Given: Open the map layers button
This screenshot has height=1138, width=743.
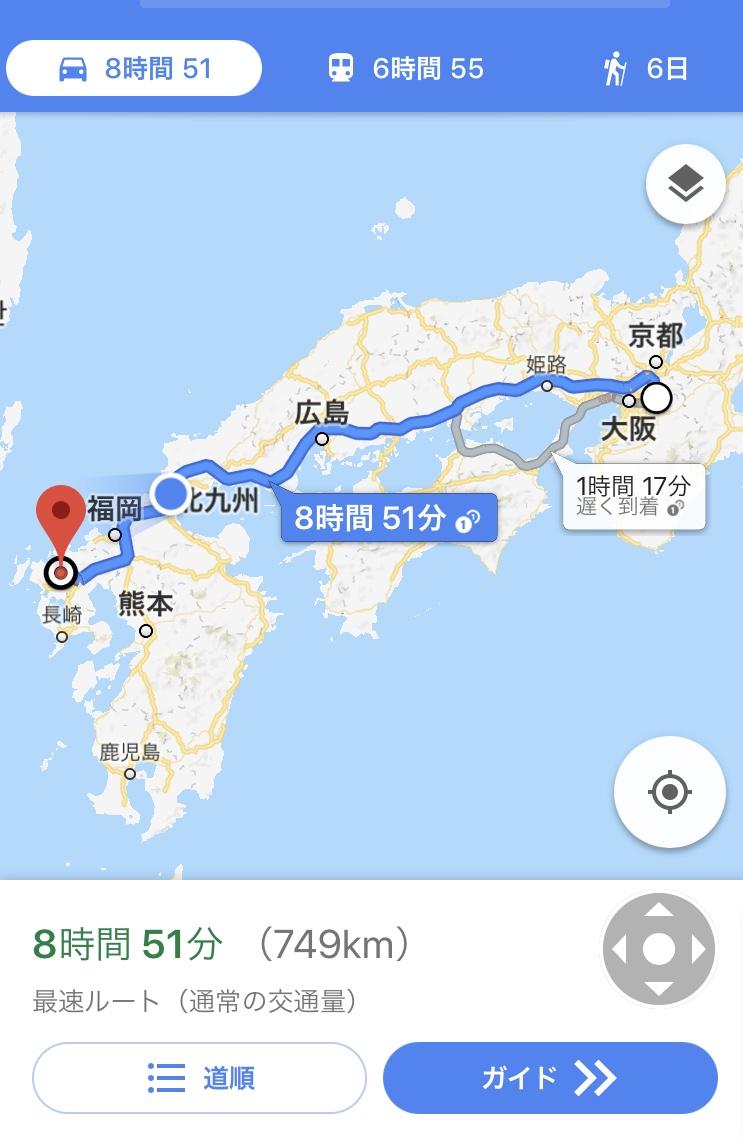Looking at the screenshot, I should coord(685,184).
